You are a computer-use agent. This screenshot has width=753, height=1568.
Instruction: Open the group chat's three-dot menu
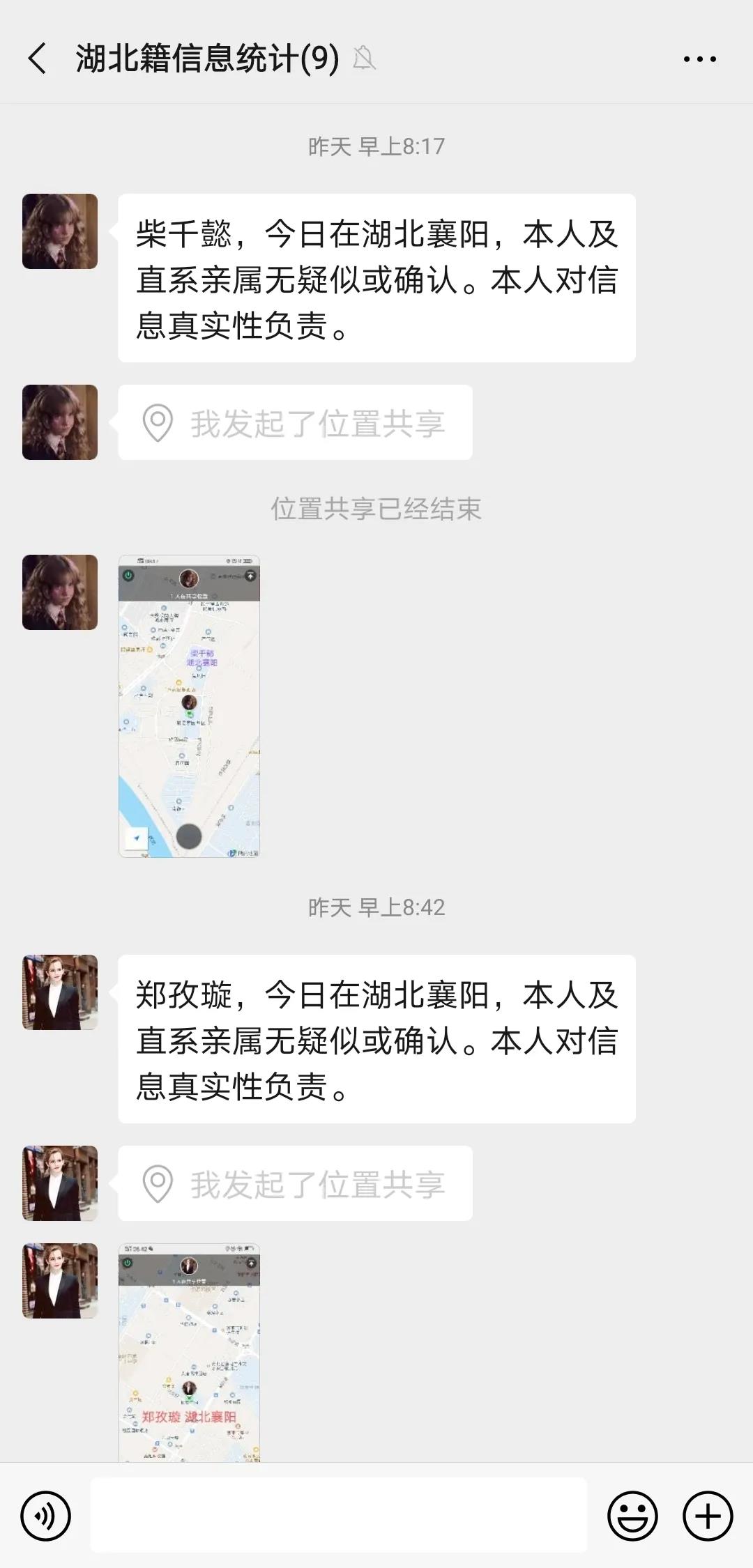click(699, 59)
